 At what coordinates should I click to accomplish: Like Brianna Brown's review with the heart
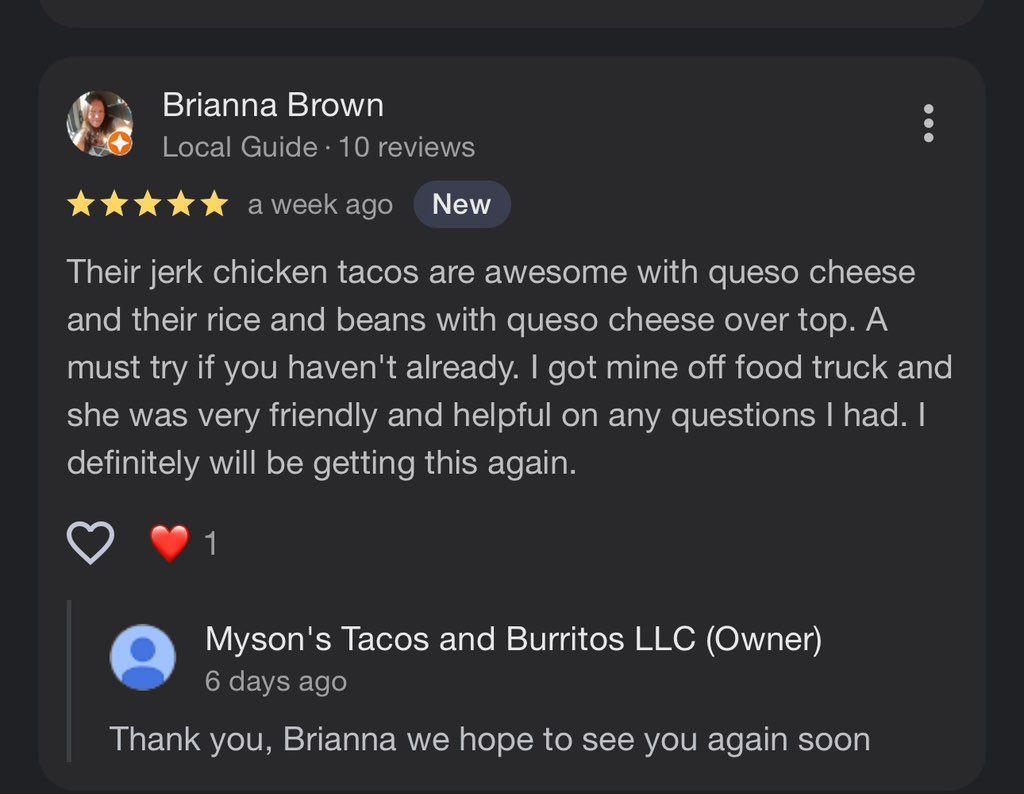pos(90,543)
